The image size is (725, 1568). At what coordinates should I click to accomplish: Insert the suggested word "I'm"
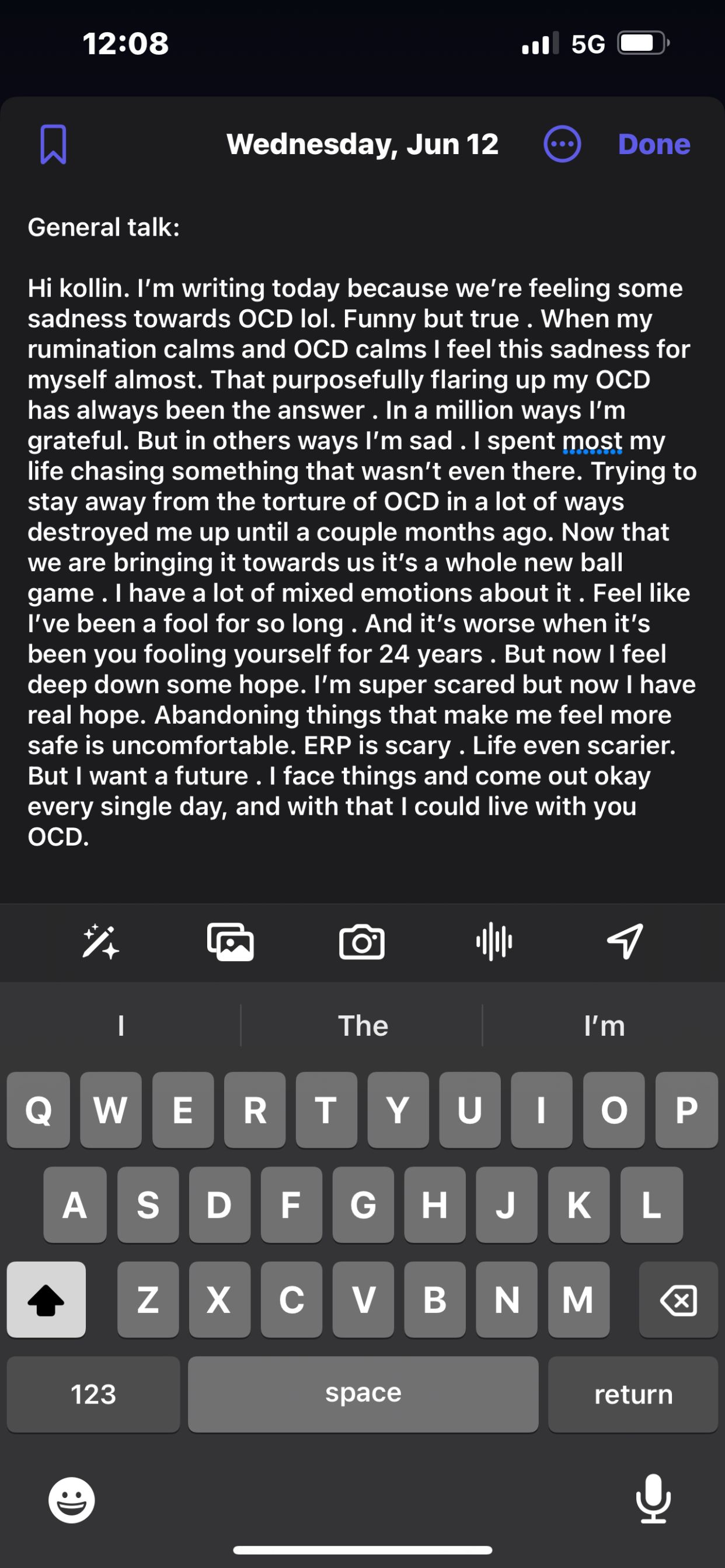pos(604,1026)
